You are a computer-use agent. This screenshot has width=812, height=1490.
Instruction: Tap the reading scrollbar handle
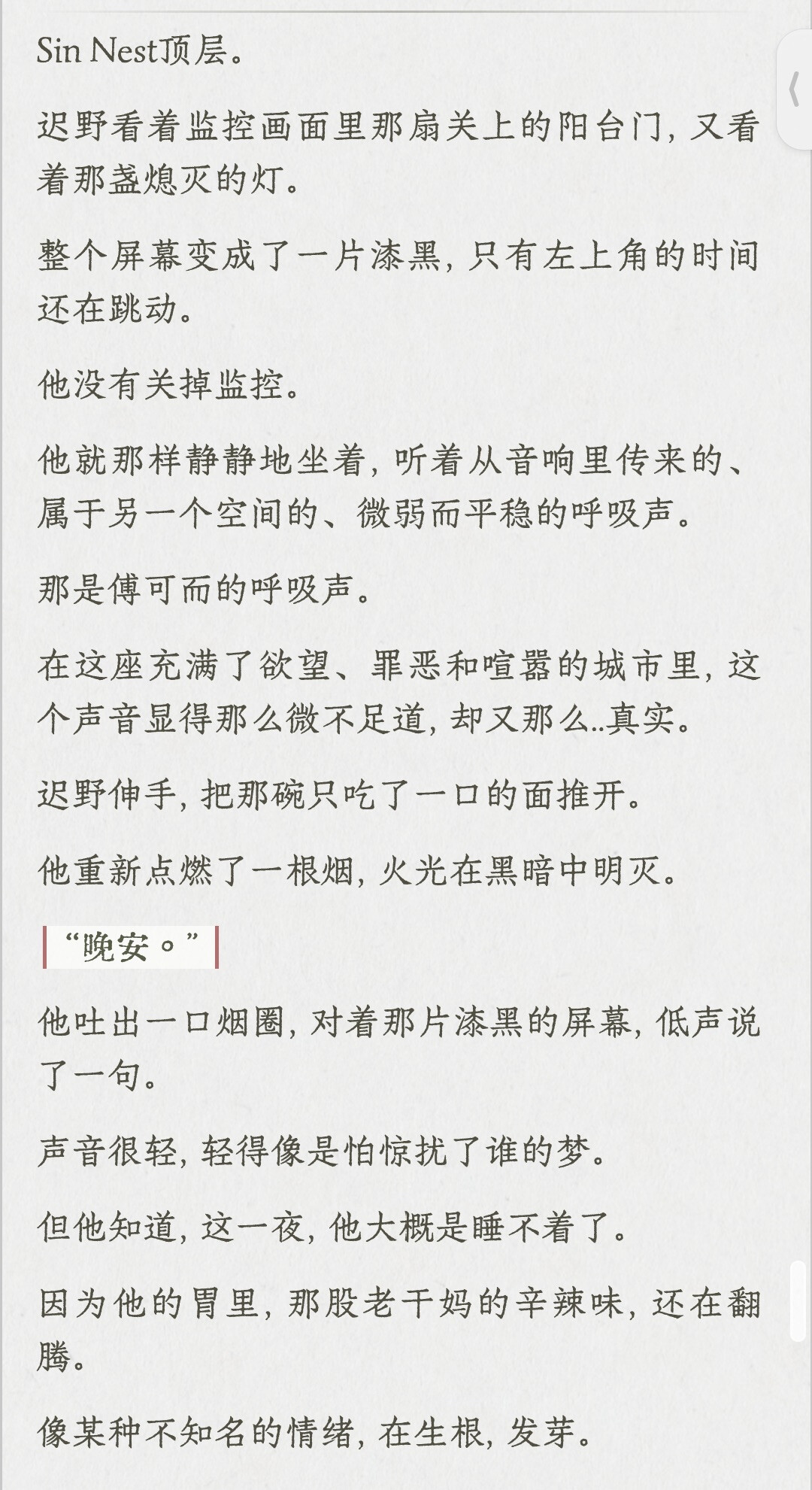[798, 1301]
